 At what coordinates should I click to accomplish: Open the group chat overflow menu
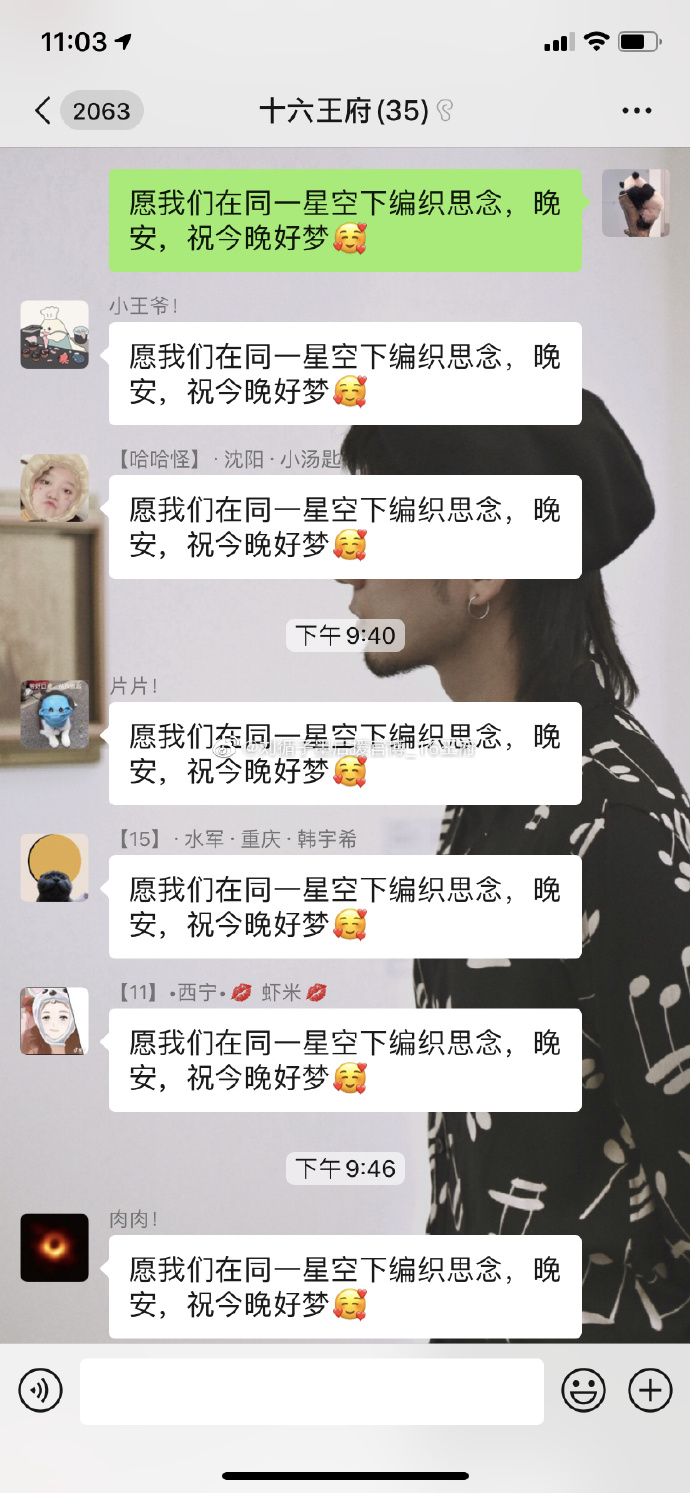pos(637,111)
